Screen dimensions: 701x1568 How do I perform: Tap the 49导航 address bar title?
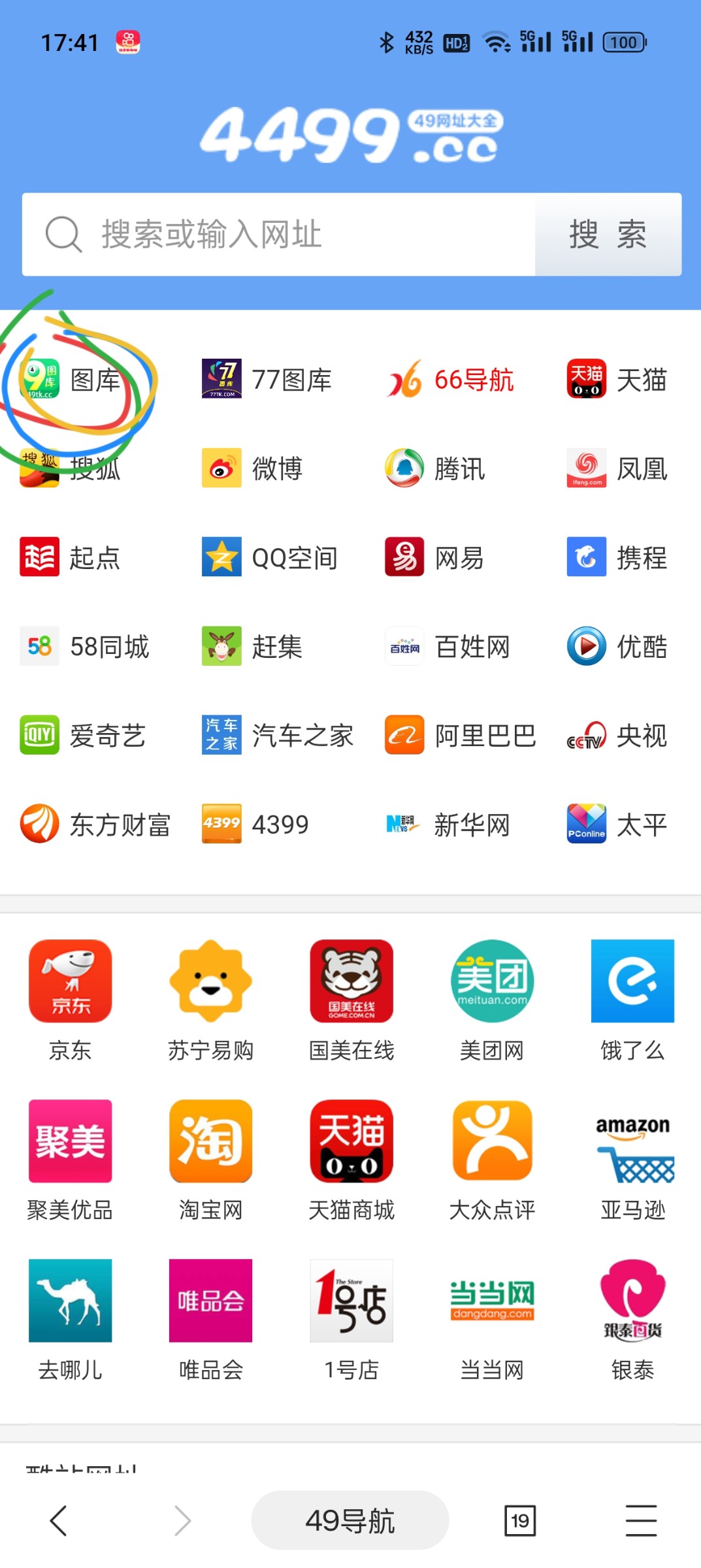pos(350,1520)
